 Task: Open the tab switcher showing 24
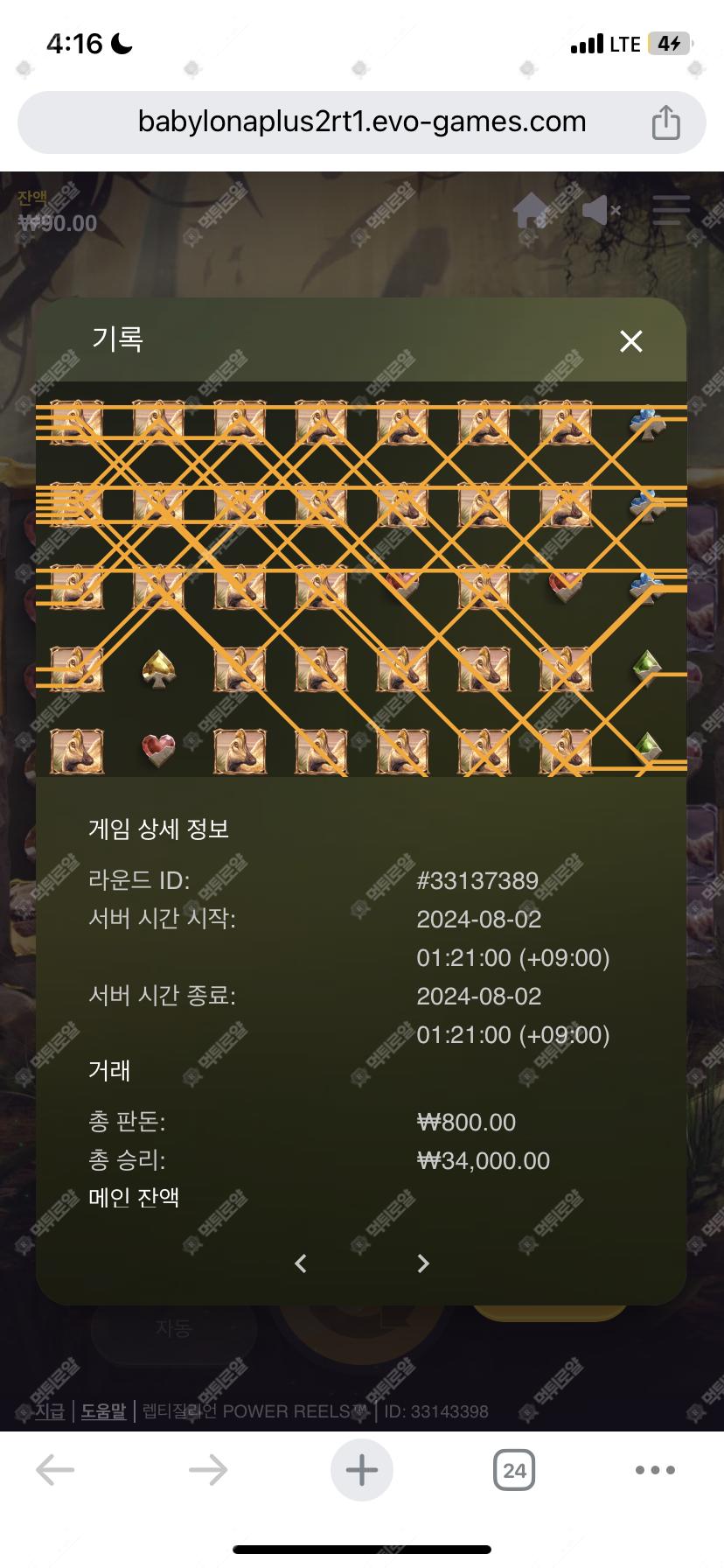point(514,1470)
